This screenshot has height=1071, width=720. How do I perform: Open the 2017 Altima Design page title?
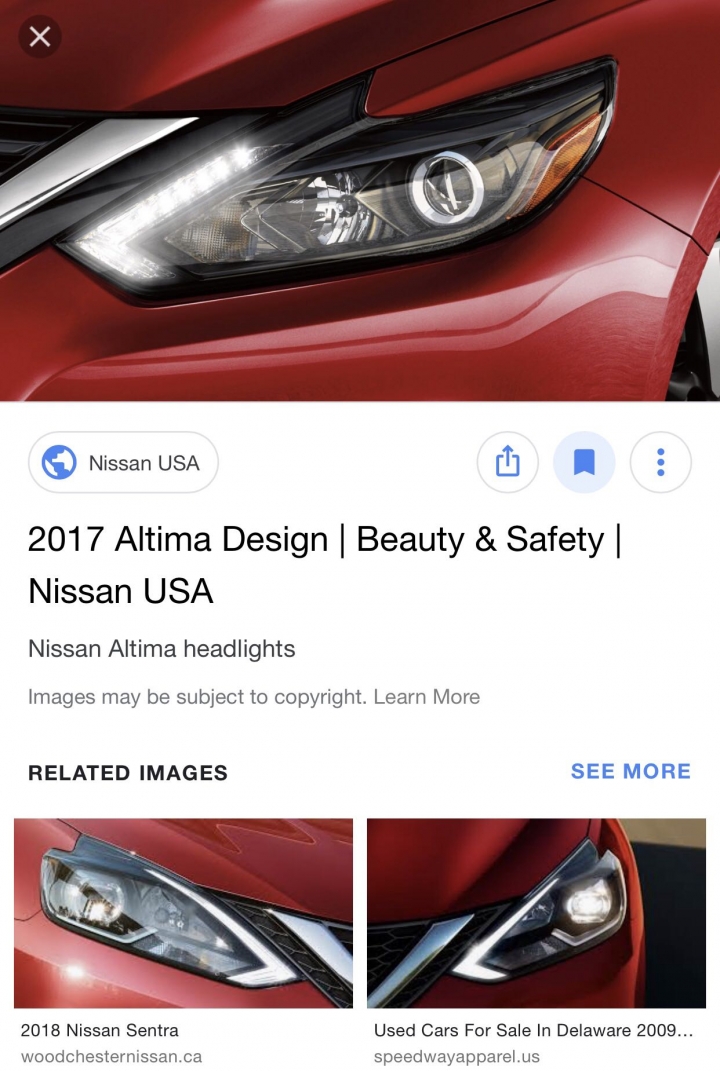pos(325,565)
